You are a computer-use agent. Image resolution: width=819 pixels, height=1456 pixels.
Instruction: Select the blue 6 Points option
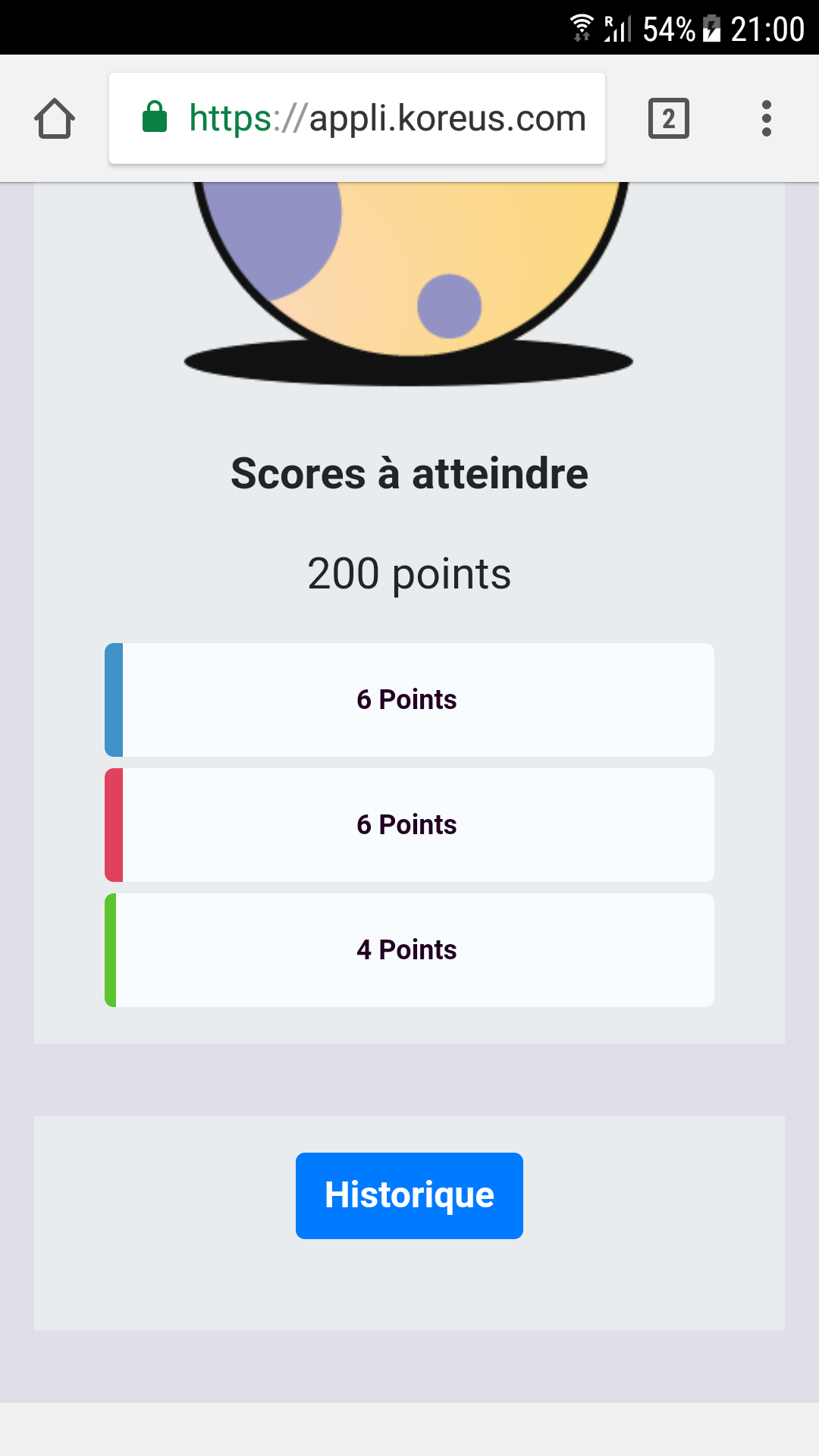coord(409,699)
